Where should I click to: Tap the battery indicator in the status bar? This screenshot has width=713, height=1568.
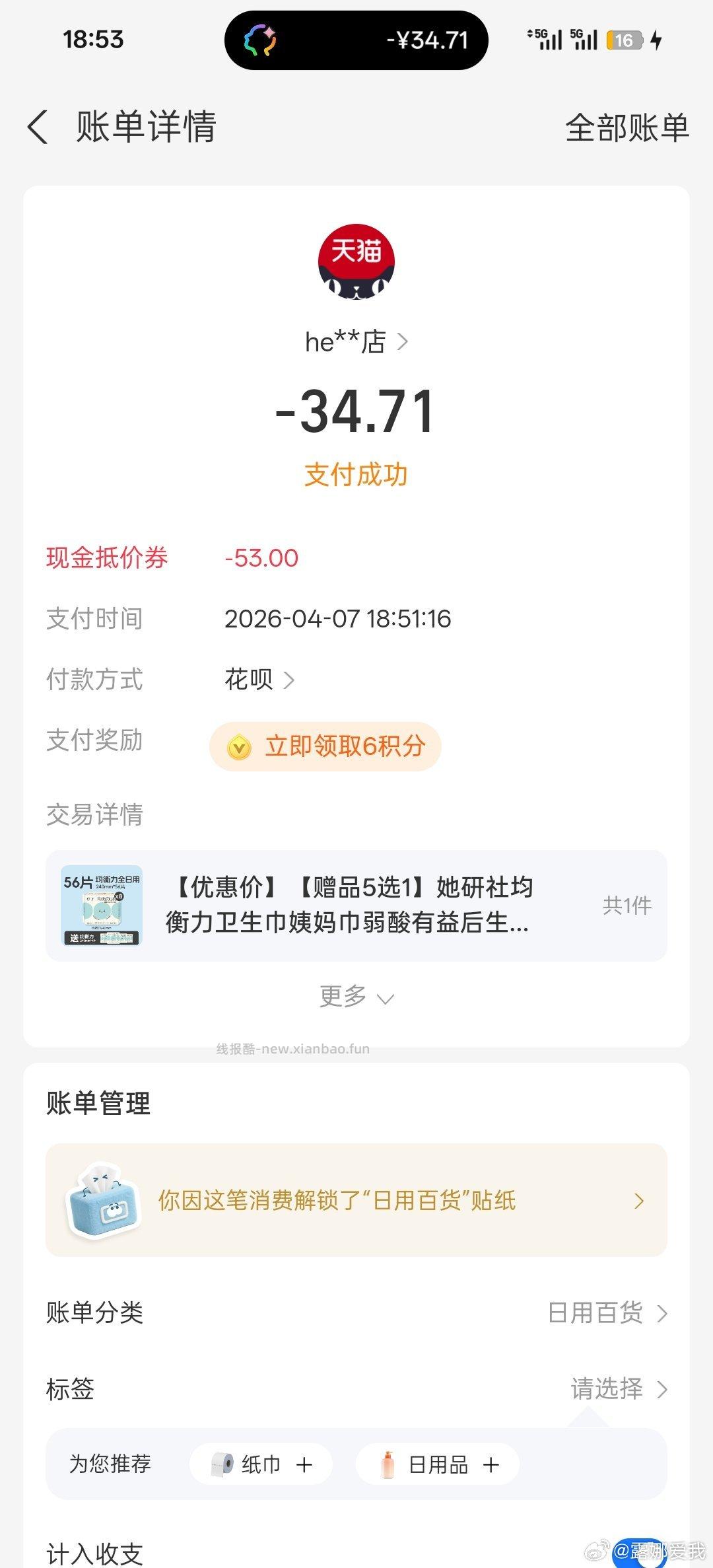pyautogui.click(x=623, y=40)
